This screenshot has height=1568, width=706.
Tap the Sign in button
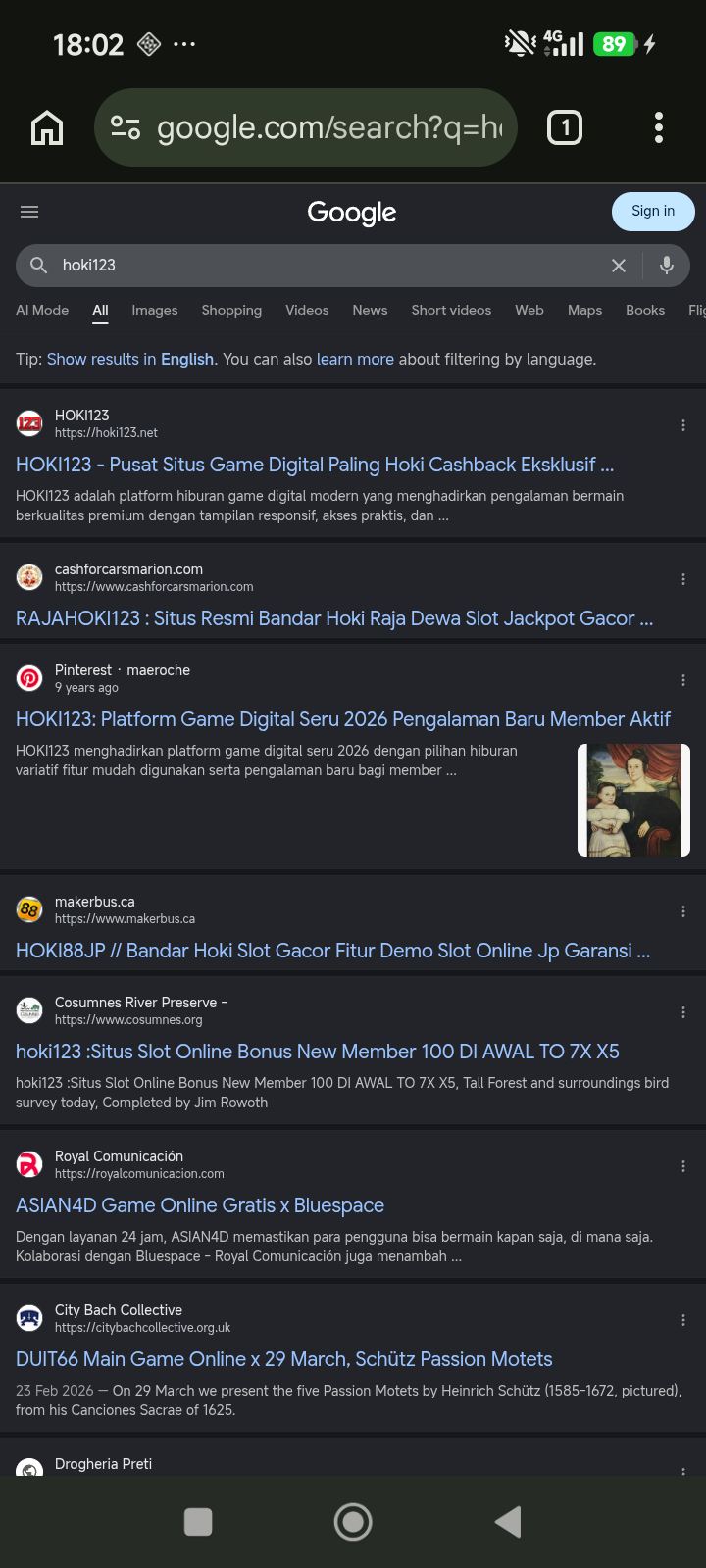pos(653,211)
